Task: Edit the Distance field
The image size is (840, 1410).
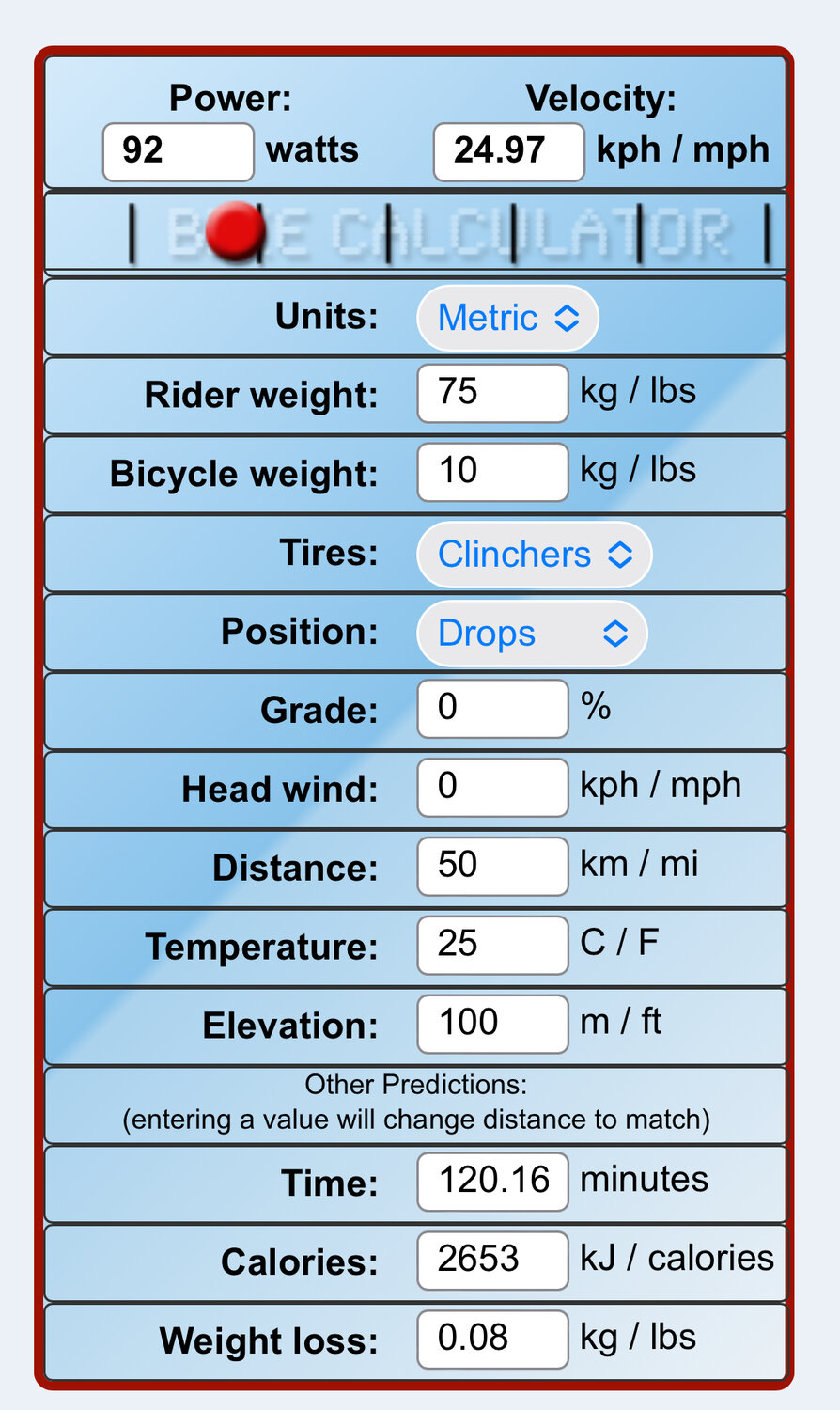Action: pos(492,866)
